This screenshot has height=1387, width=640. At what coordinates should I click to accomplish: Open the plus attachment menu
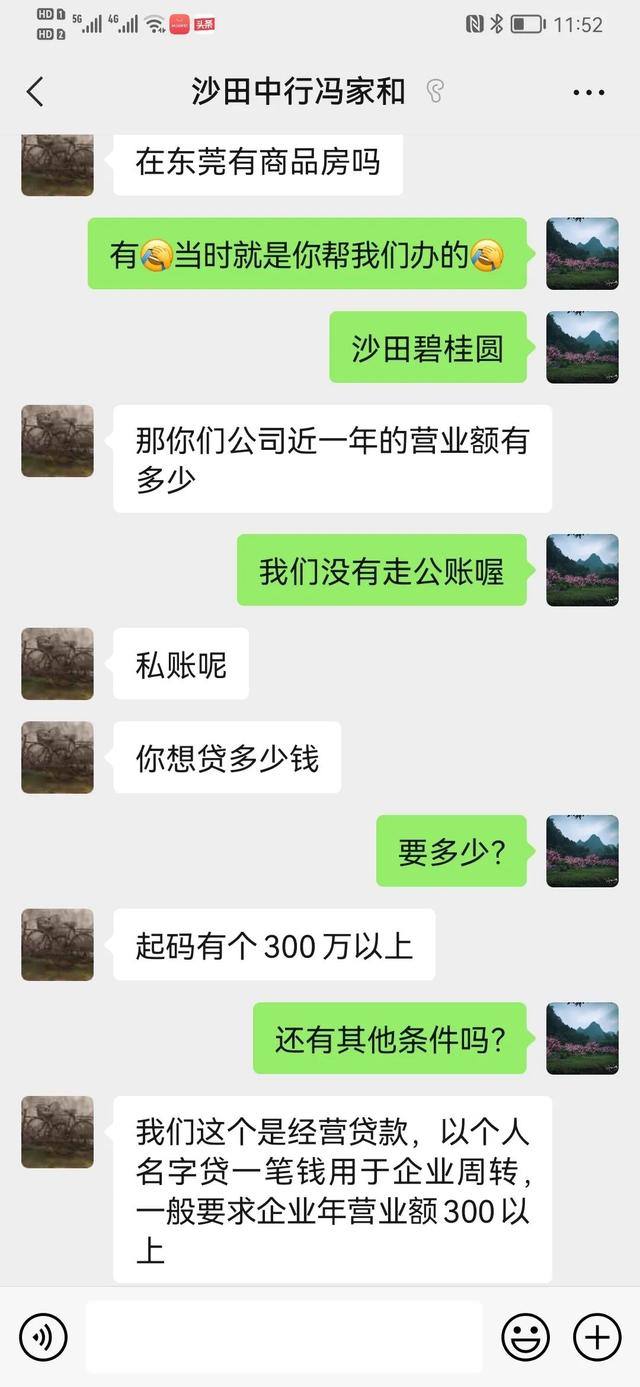597,1337
